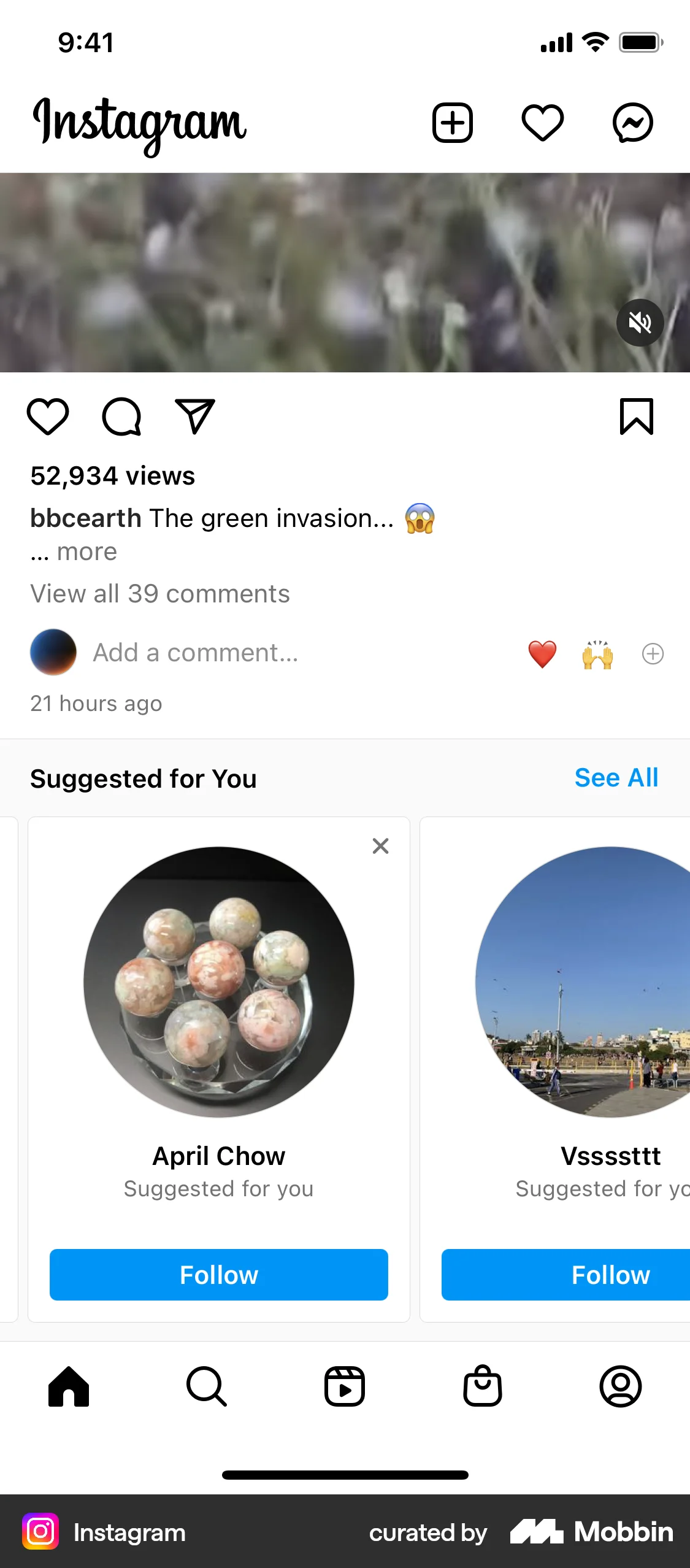This screenshot has width=690, height=1568.
Task: Follow April Chow
Action: point(218,1274)
